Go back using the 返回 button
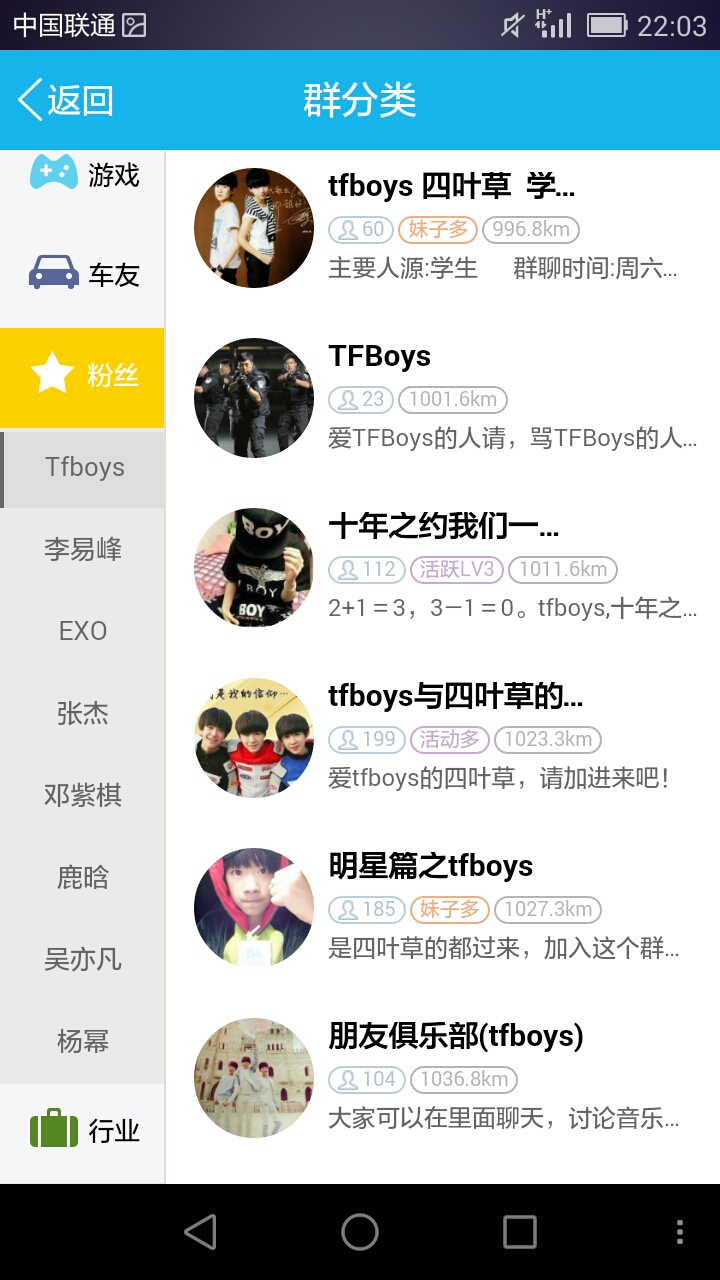720x1280 pixels. [66, 100]
